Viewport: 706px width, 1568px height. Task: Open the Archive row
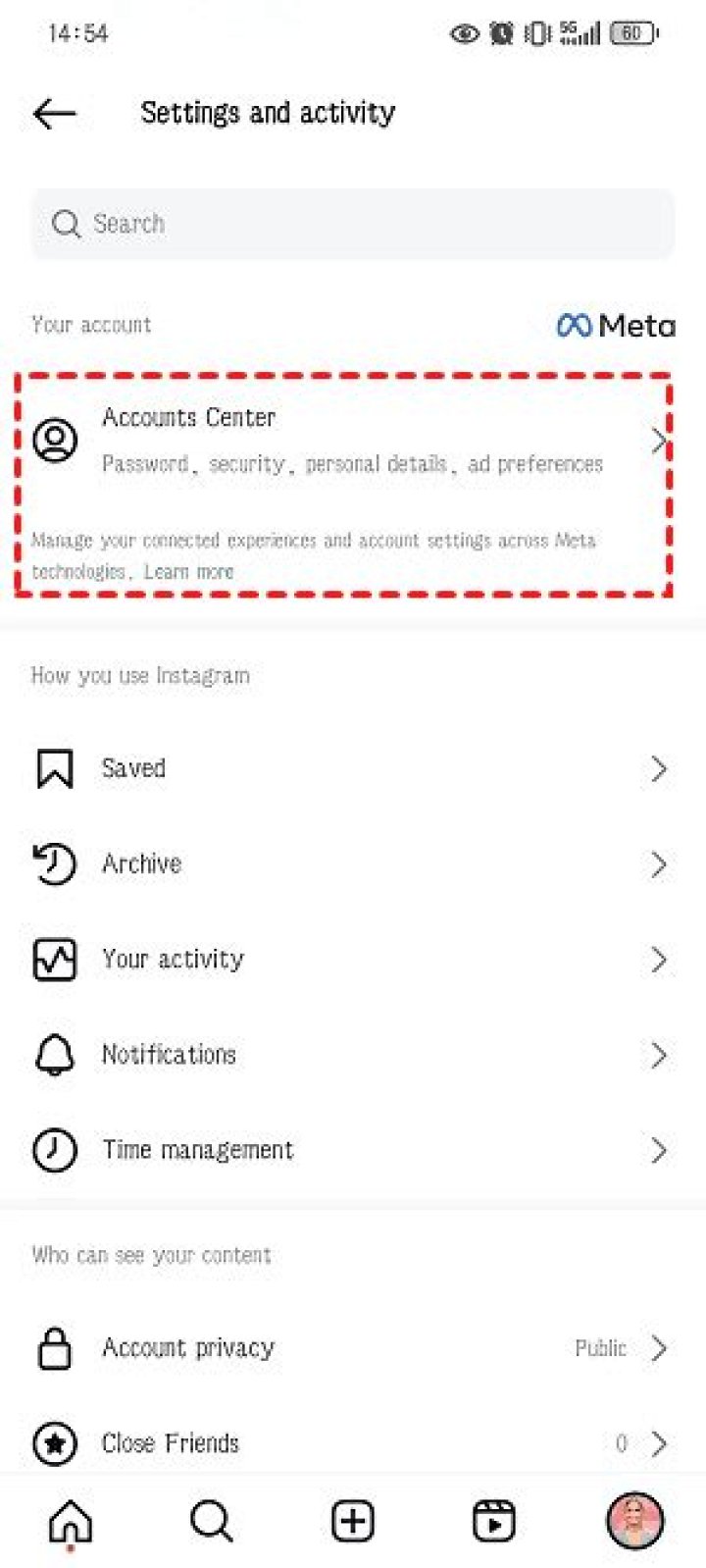pyautogui.click(x=353, y=863)
